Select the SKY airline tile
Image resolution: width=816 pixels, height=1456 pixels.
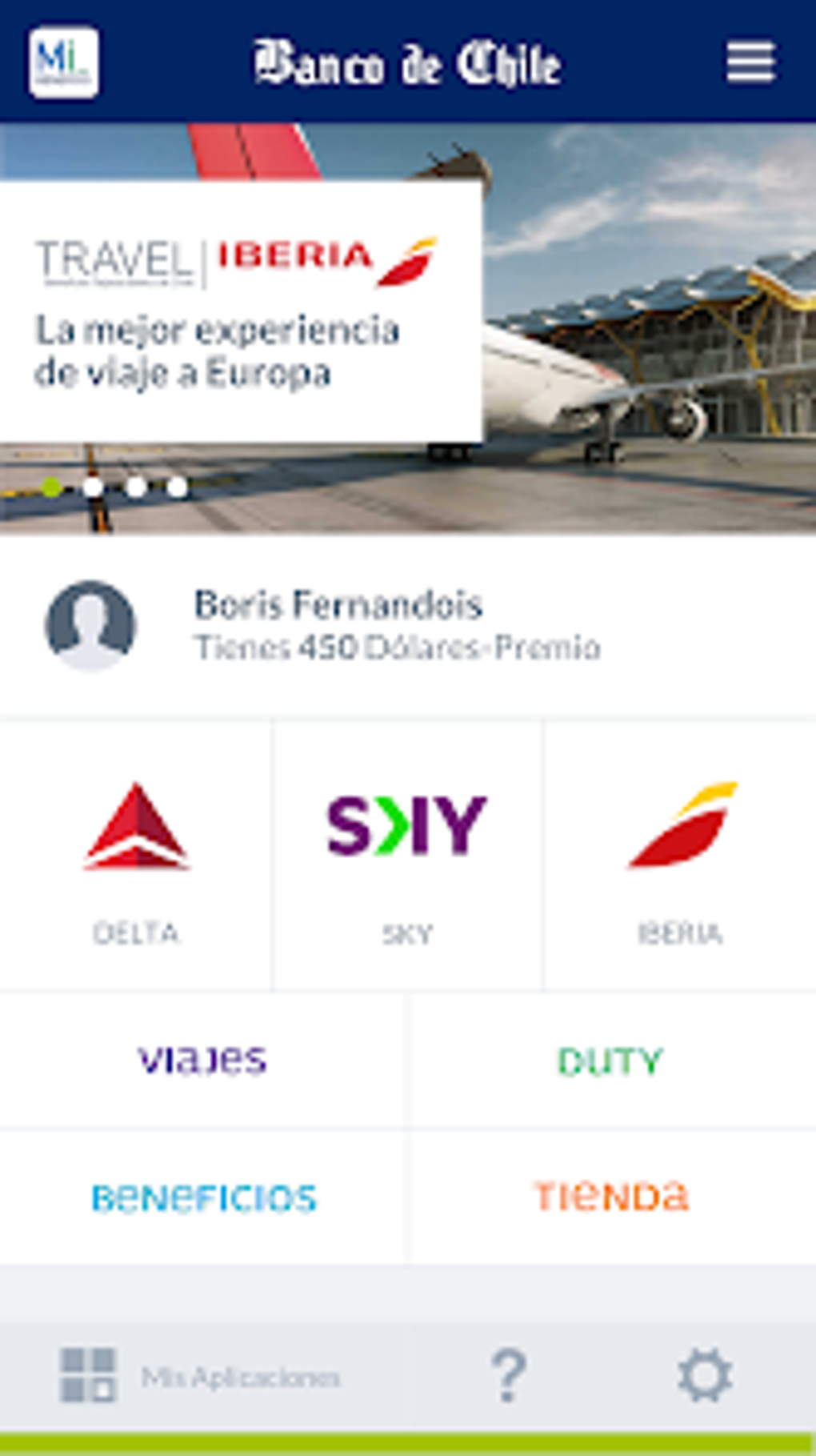(x=407, y=855)
